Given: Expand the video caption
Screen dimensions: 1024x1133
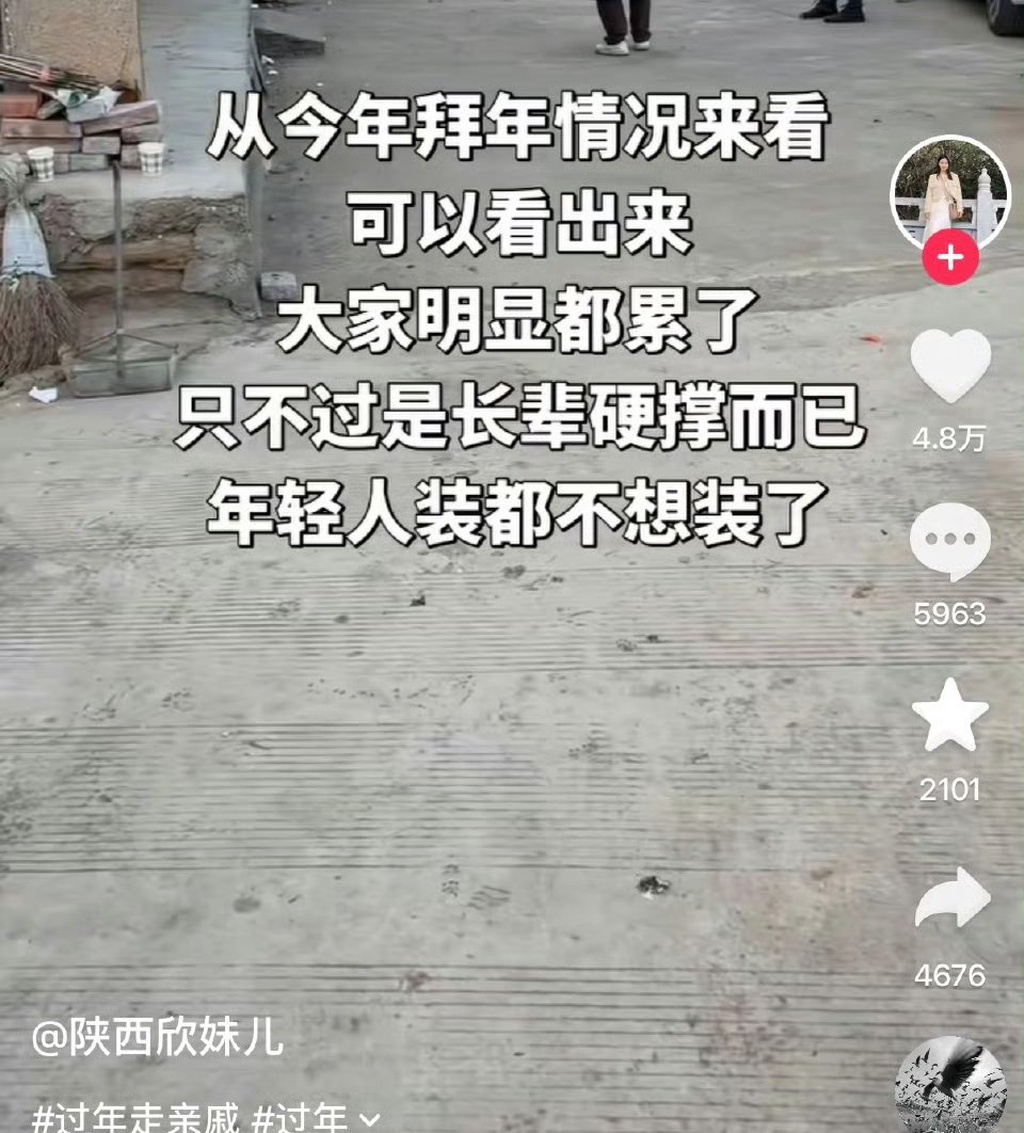Looking at the screenshot, I should 370,1119.
